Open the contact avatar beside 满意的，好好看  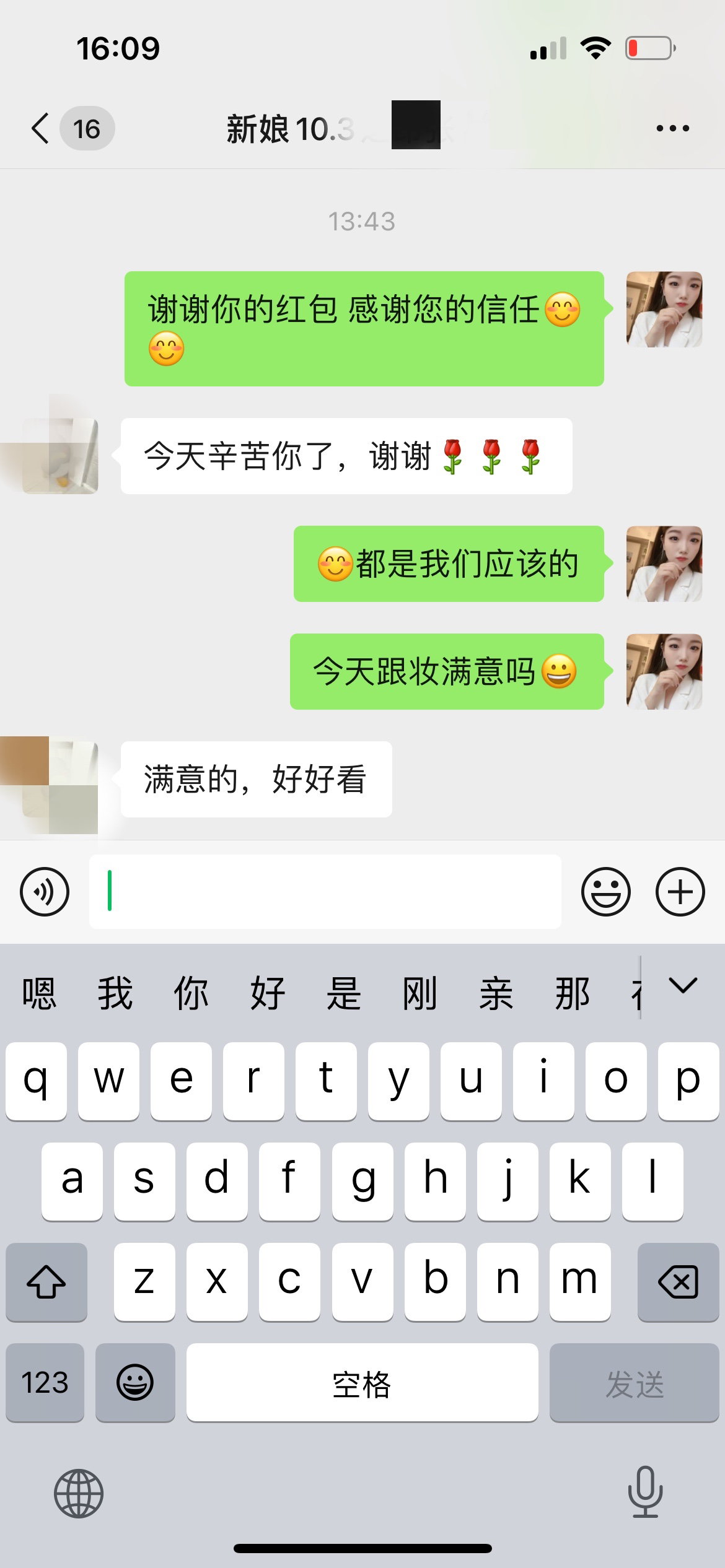point(60,780)
